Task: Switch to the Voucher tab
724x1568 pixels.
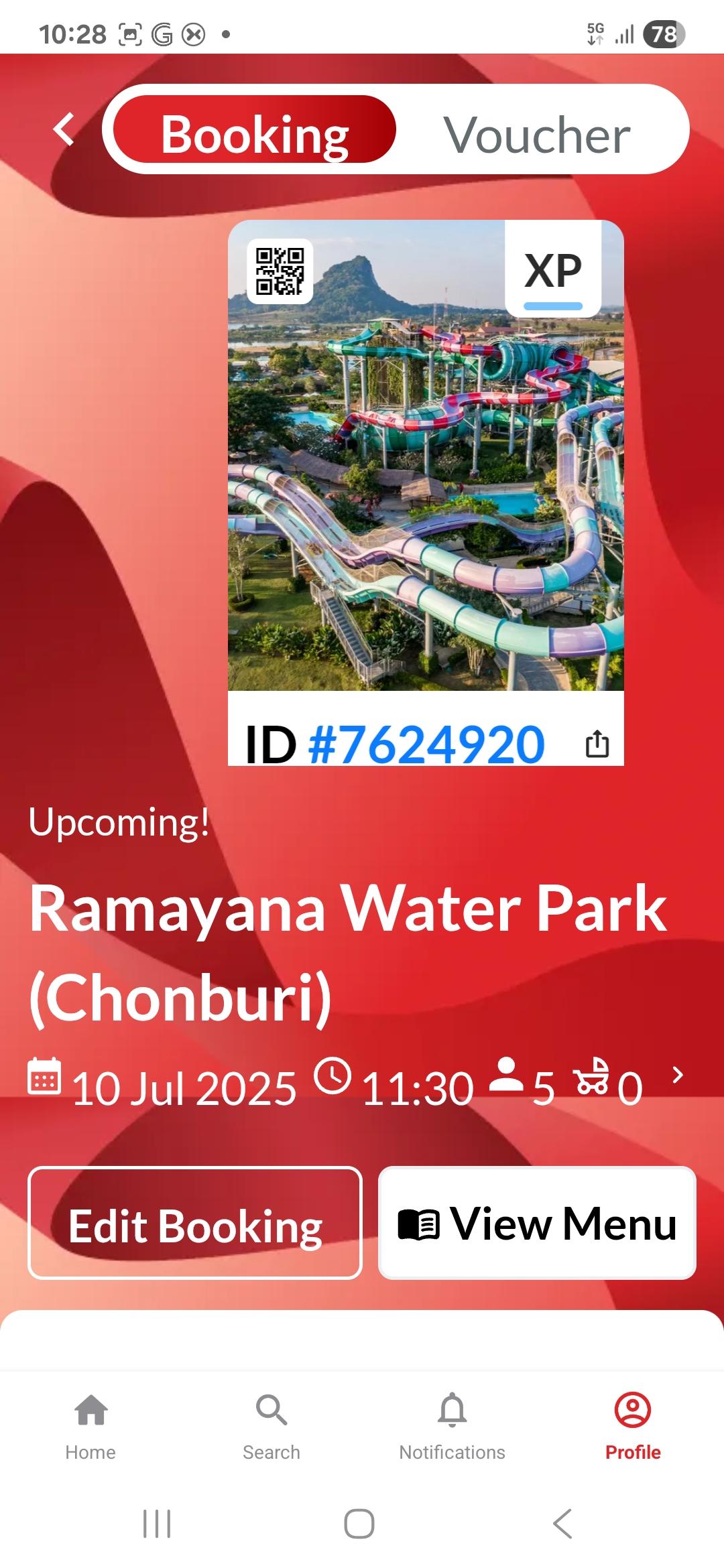Action: 536,134
